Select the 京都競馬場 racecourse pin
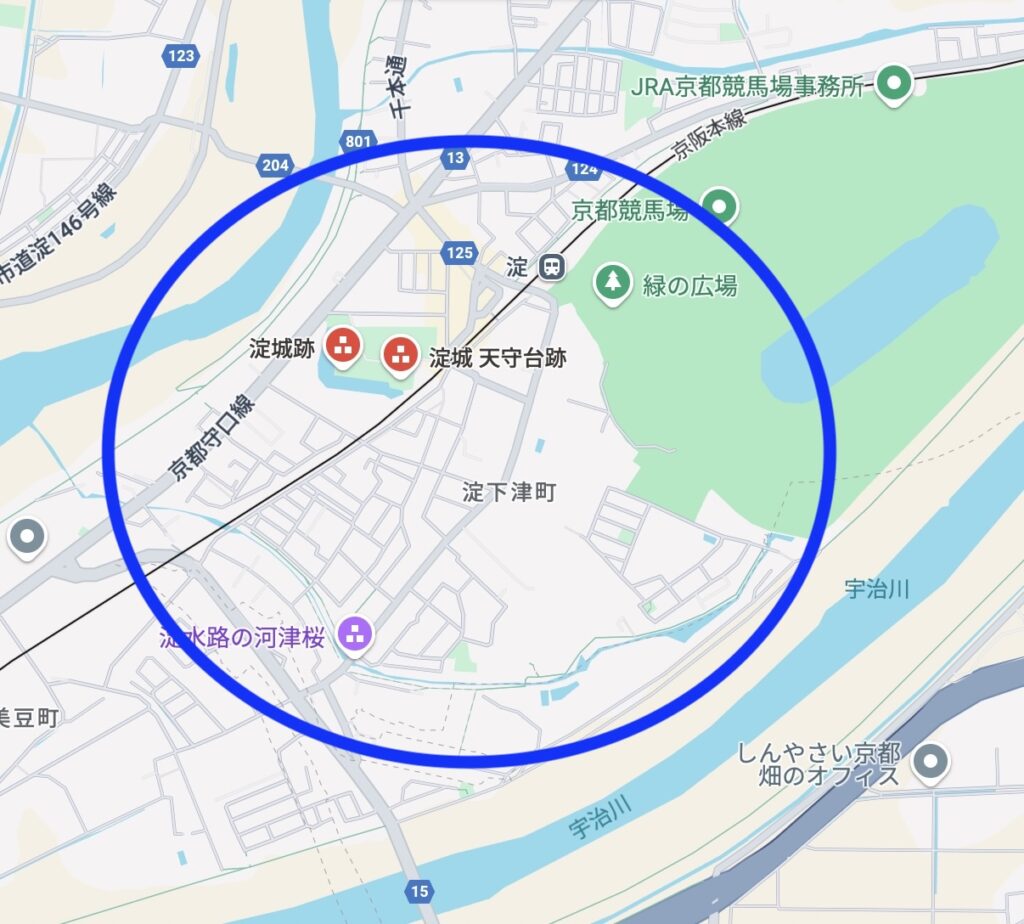Image resolution: width=1024 pixels, height=924 pixels. [719, 207]
